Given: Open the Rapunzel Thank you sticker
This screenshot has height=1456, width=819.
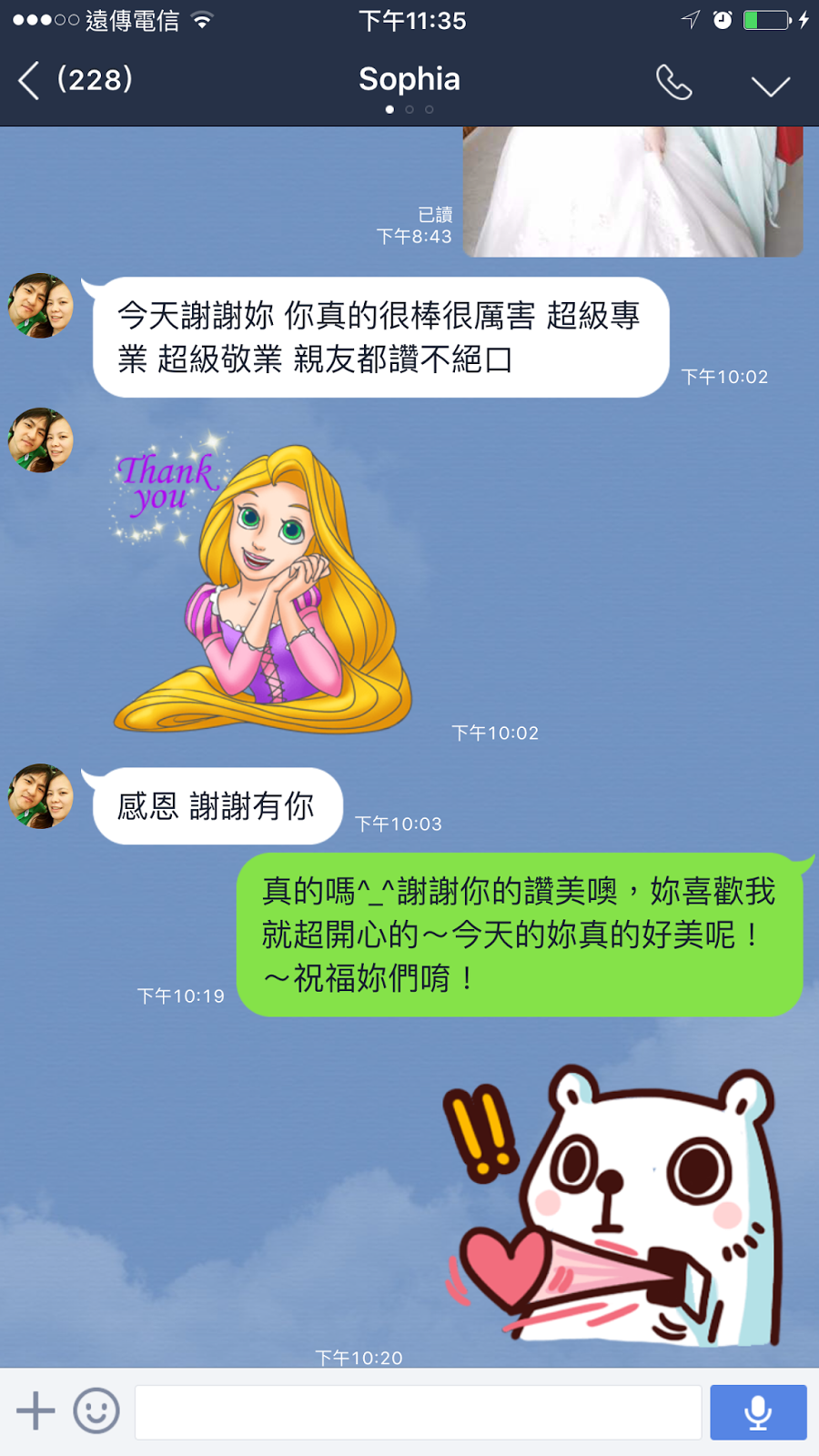Looking at the screenshot, I should point(264,587).
